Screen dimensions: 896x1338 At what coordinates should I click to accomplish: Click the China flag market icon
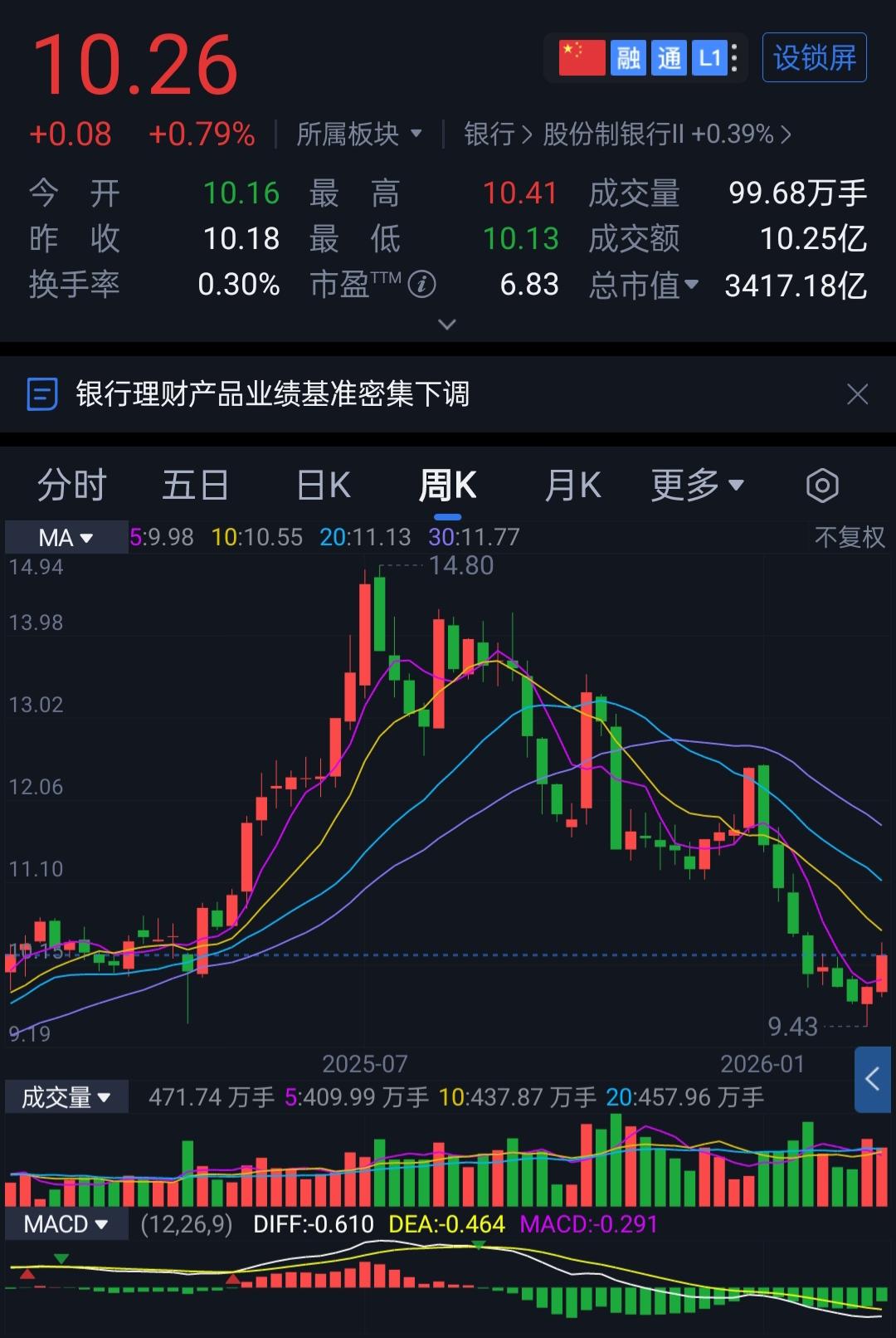tap(582, 56)
